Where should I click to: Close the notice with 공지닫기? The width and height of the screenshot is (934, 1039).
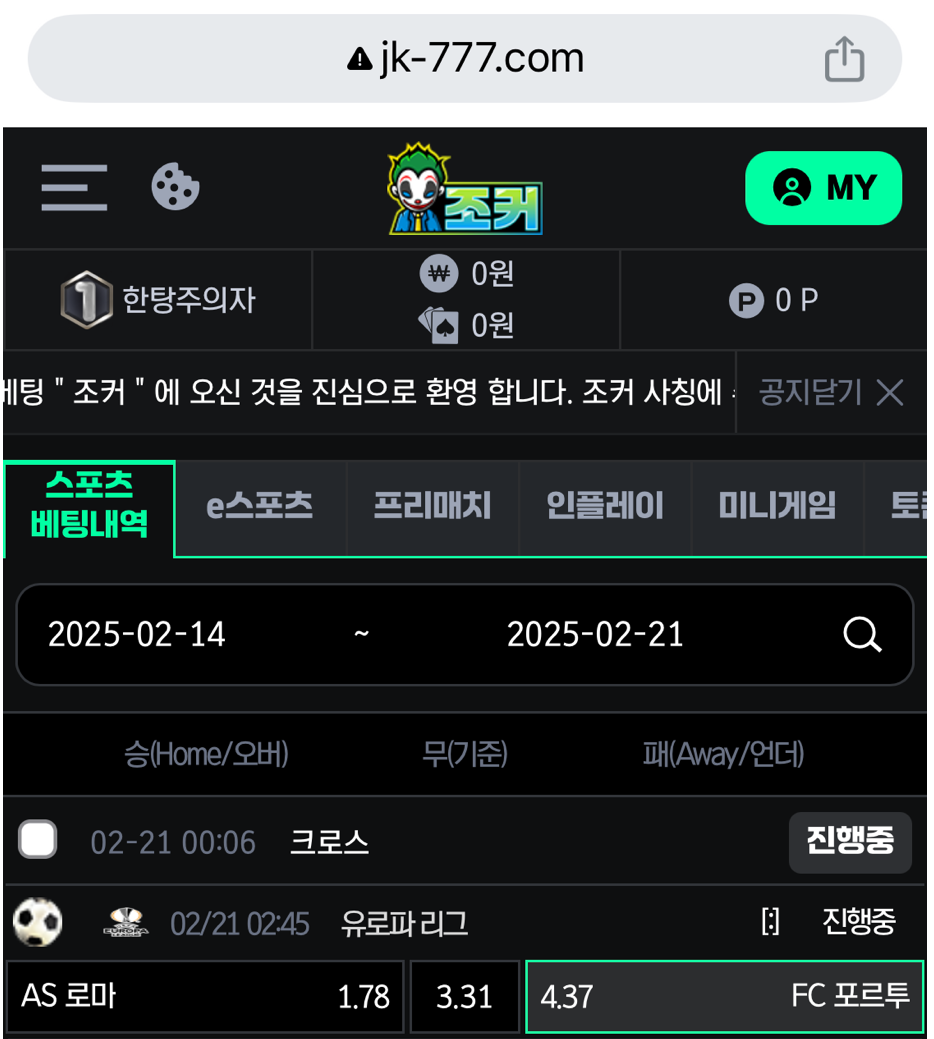(x=831, y=392)
